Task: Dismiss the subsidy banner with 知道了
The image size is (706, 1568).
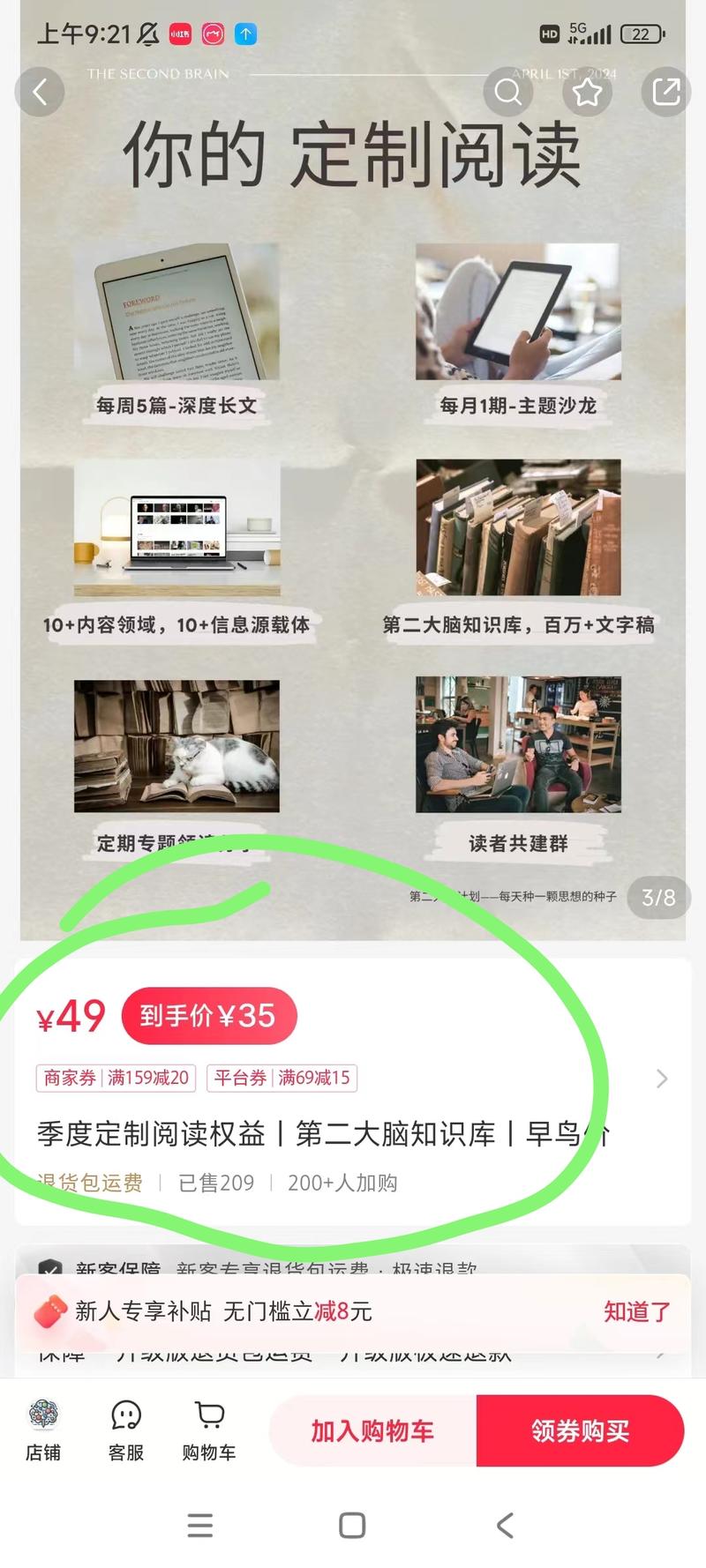Action: tap(636, 1311)
